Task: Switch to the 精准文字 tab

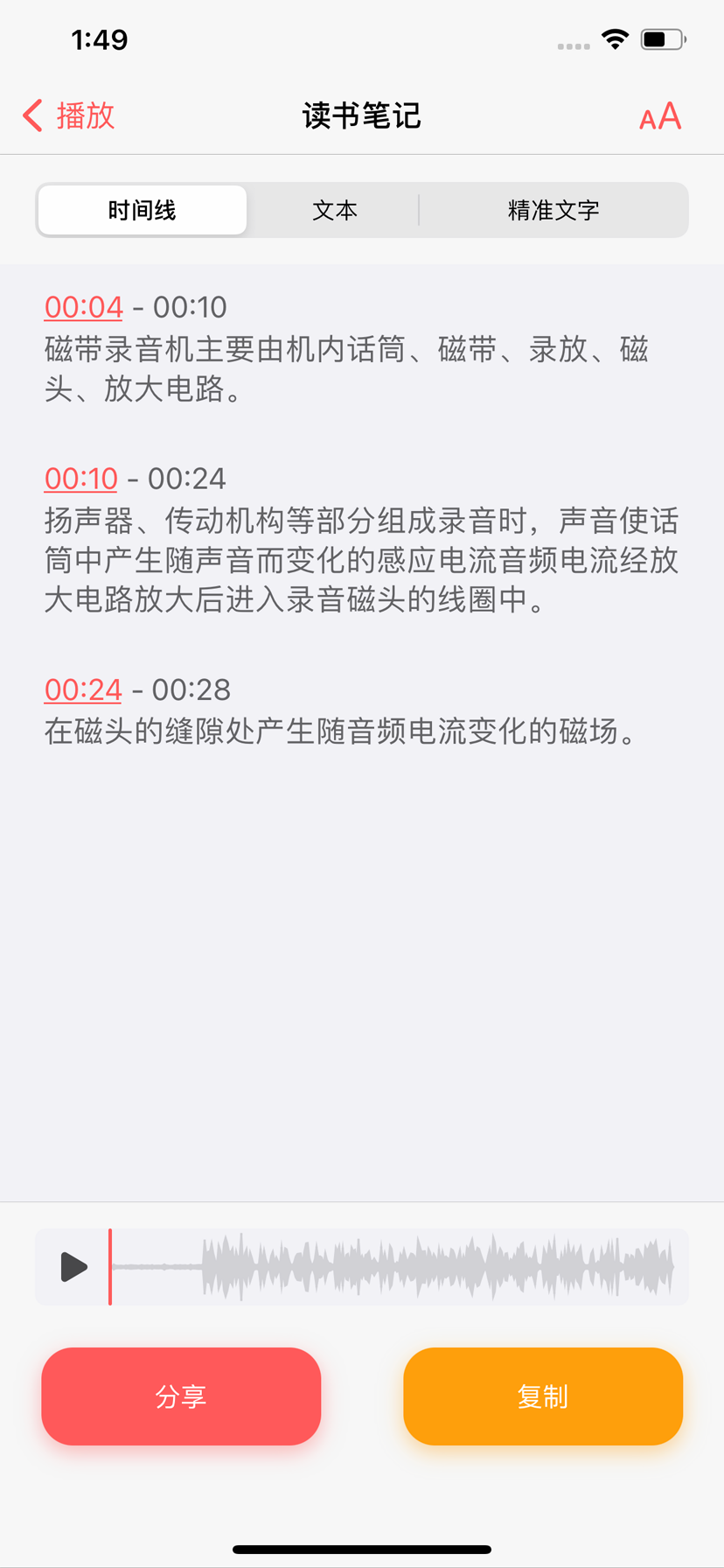Action: (553, 210)
